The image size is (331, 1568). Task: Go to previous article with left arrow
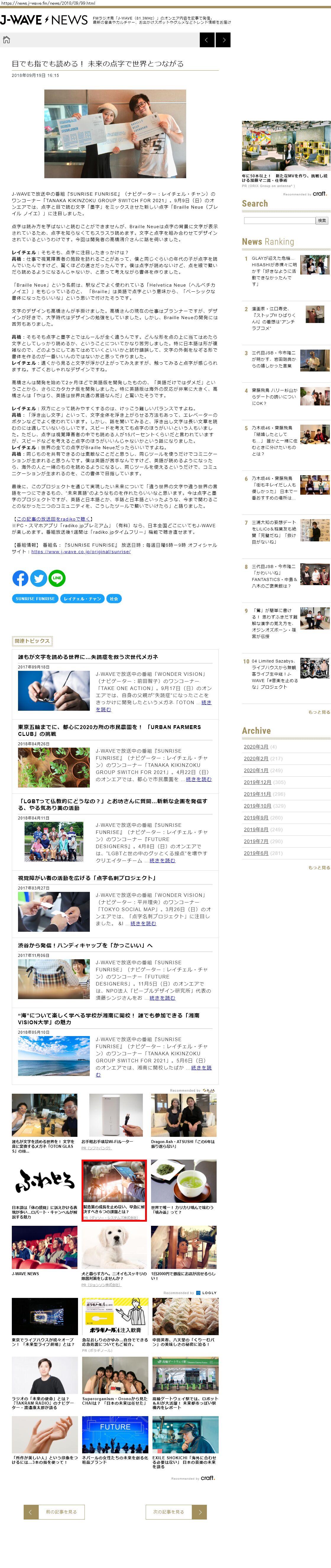point(207,40)
